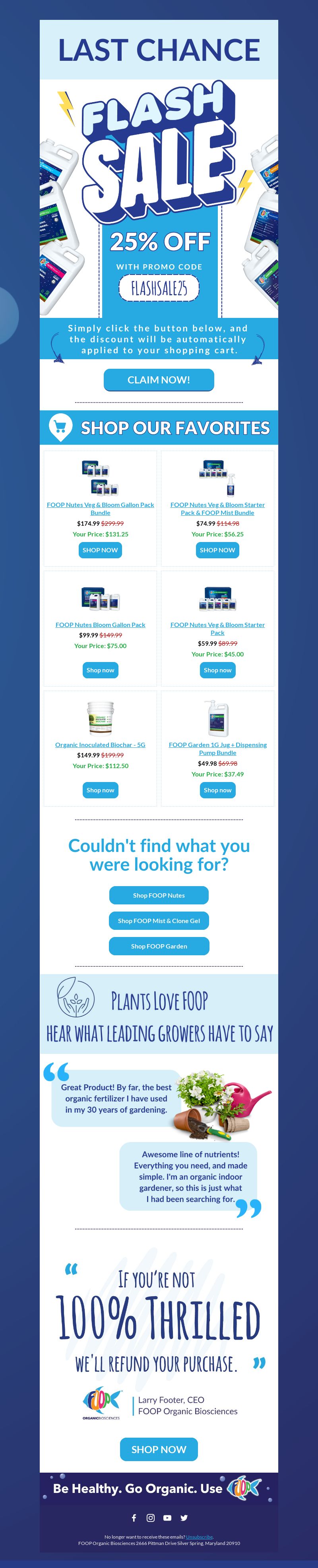Open FOOP Garden 1G Jug + Dispensing Pump Bundle link
The image size is (318, 1568).
(217, 748)
